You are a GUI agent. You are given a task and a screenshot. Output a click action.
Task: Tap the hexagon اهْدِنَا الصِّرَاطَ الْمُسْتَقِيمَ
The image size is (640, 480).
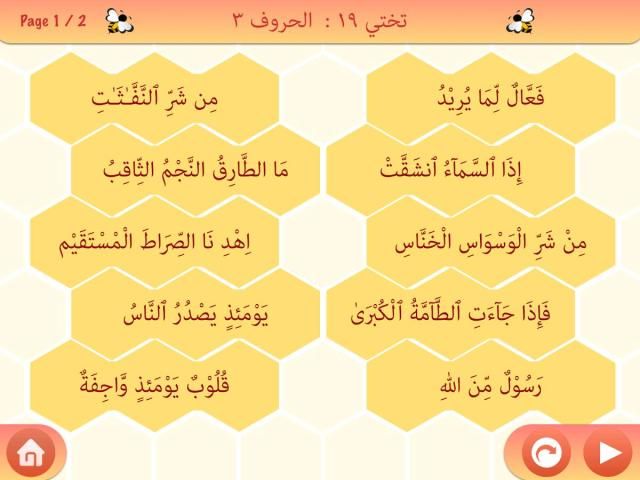click(x=155, y=242)
